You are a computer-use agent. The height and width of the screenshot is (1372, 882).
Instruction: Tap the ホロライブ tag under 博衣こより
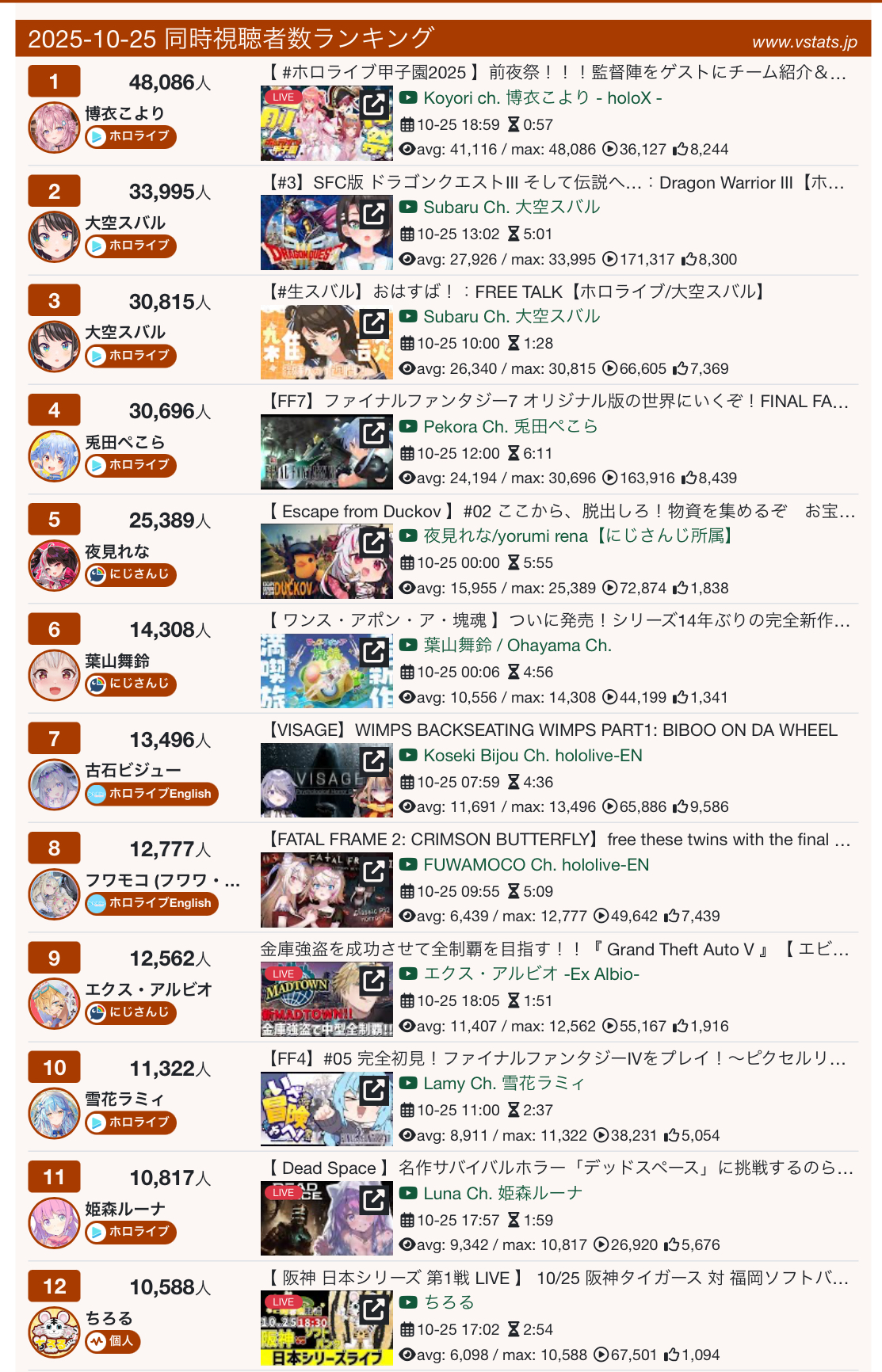pyautogui.click(x=131, y=136)
